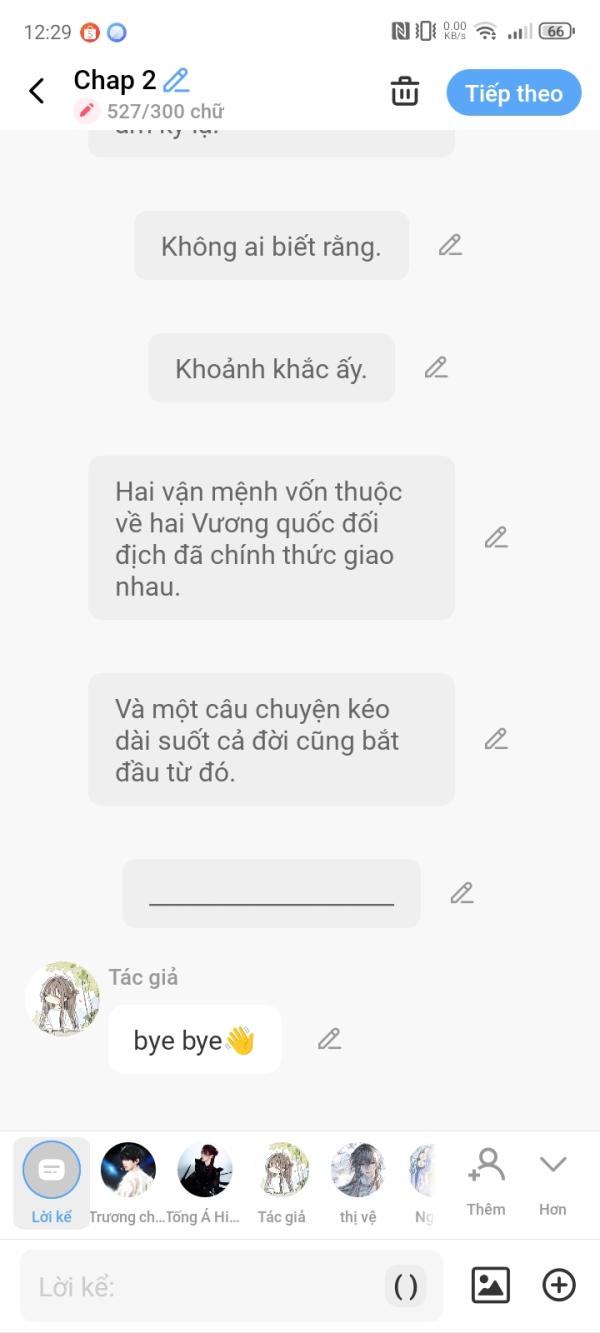
Task: Edit the message 'Không ai biết rằng.'
Action: tap(450, 245)
